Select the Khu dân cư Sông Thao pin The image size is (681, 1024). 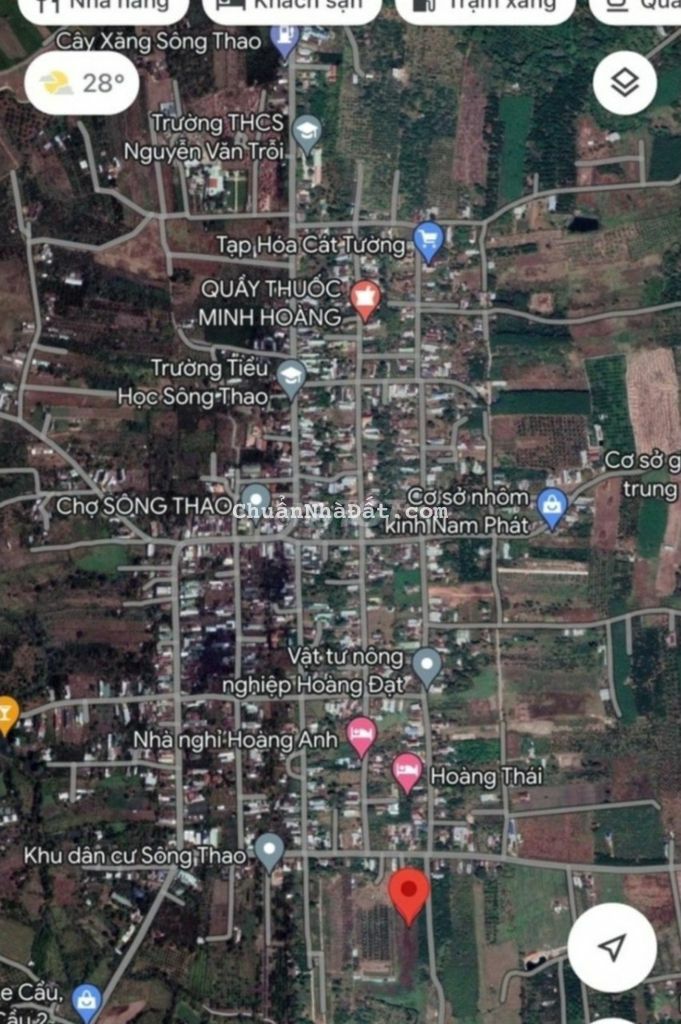tap(269, 850)
